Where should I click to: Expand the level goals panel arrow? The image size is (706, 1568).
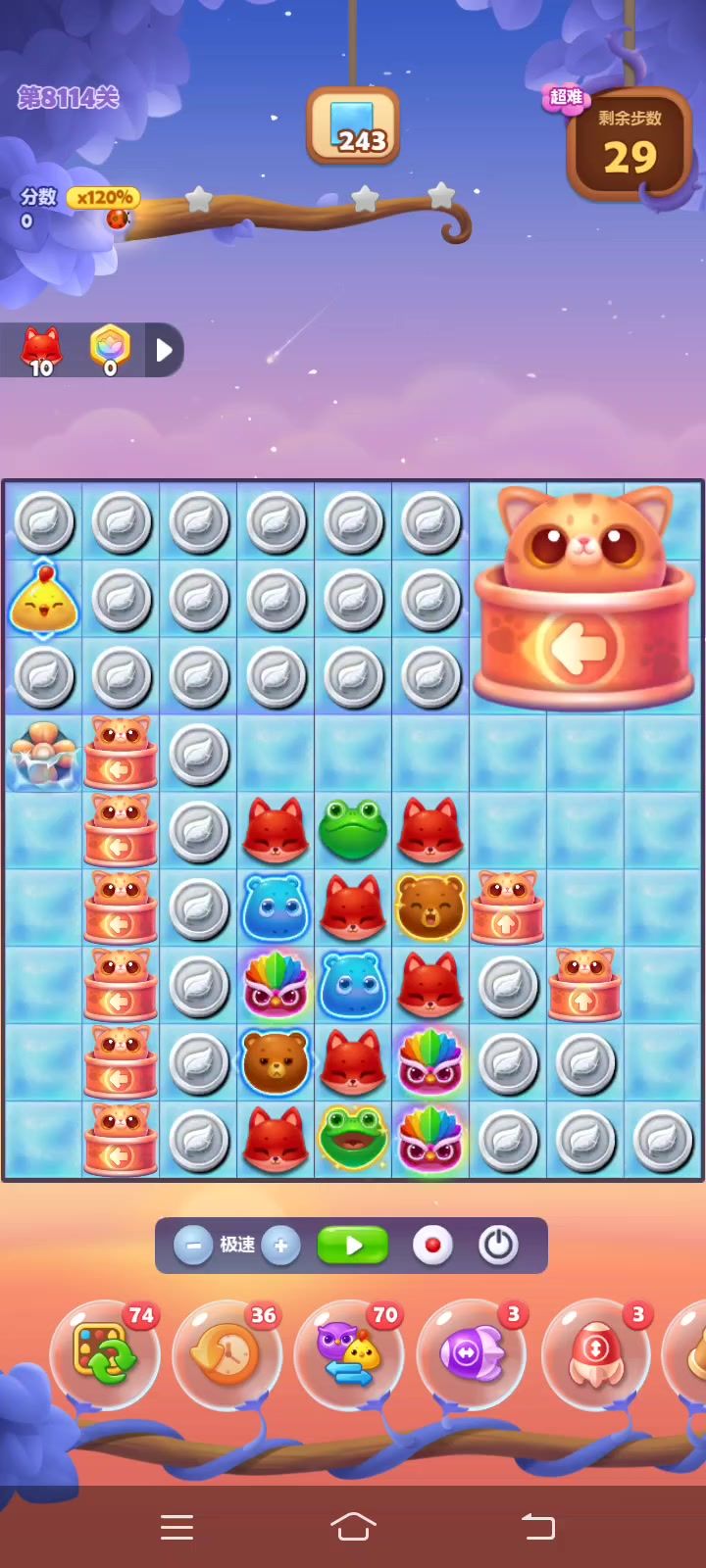pyautogui.click(x=165, y=350)
